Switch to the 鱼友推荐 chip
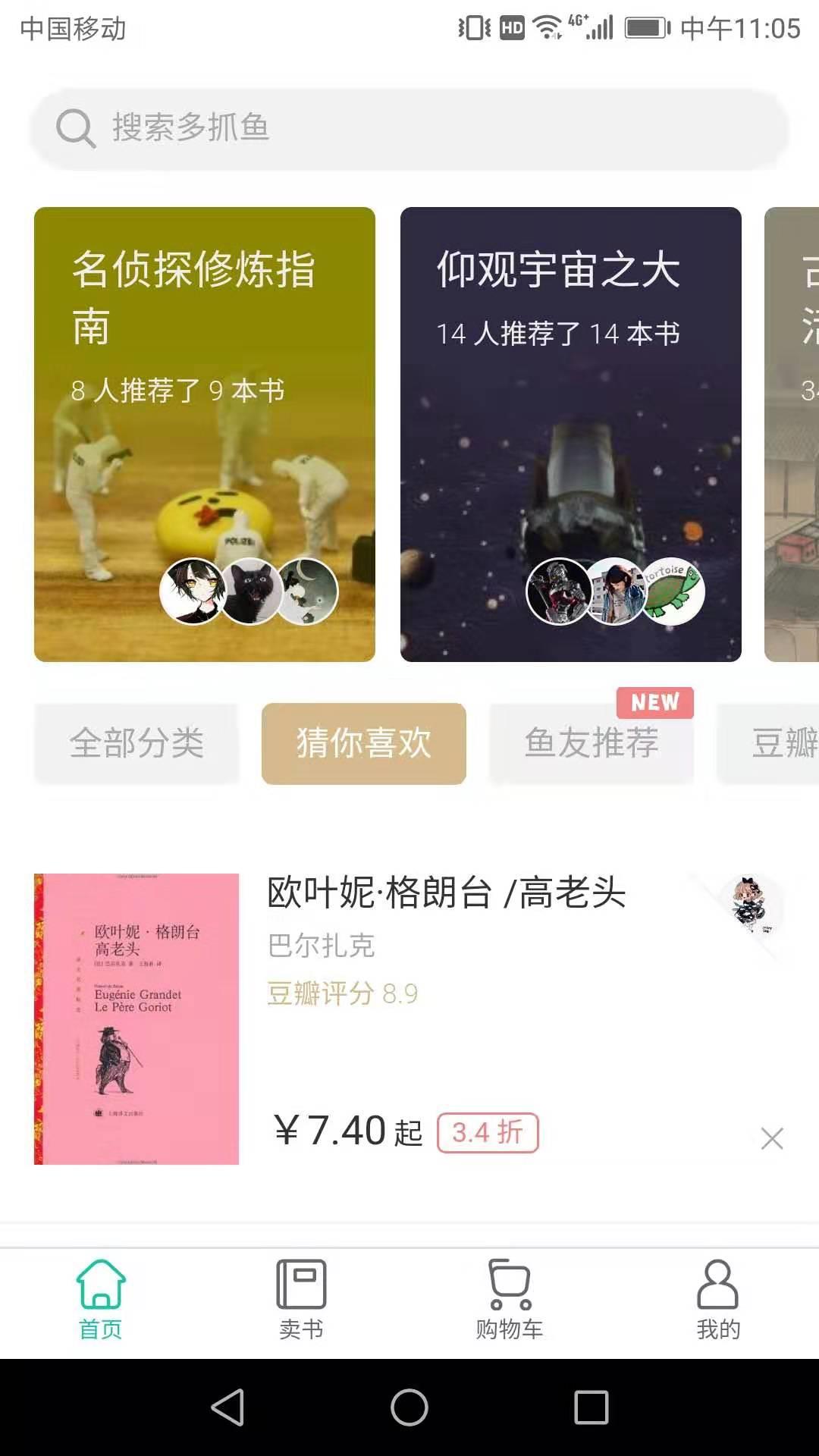The width and height of the screenshot is (819, 1456). (591, 743)
